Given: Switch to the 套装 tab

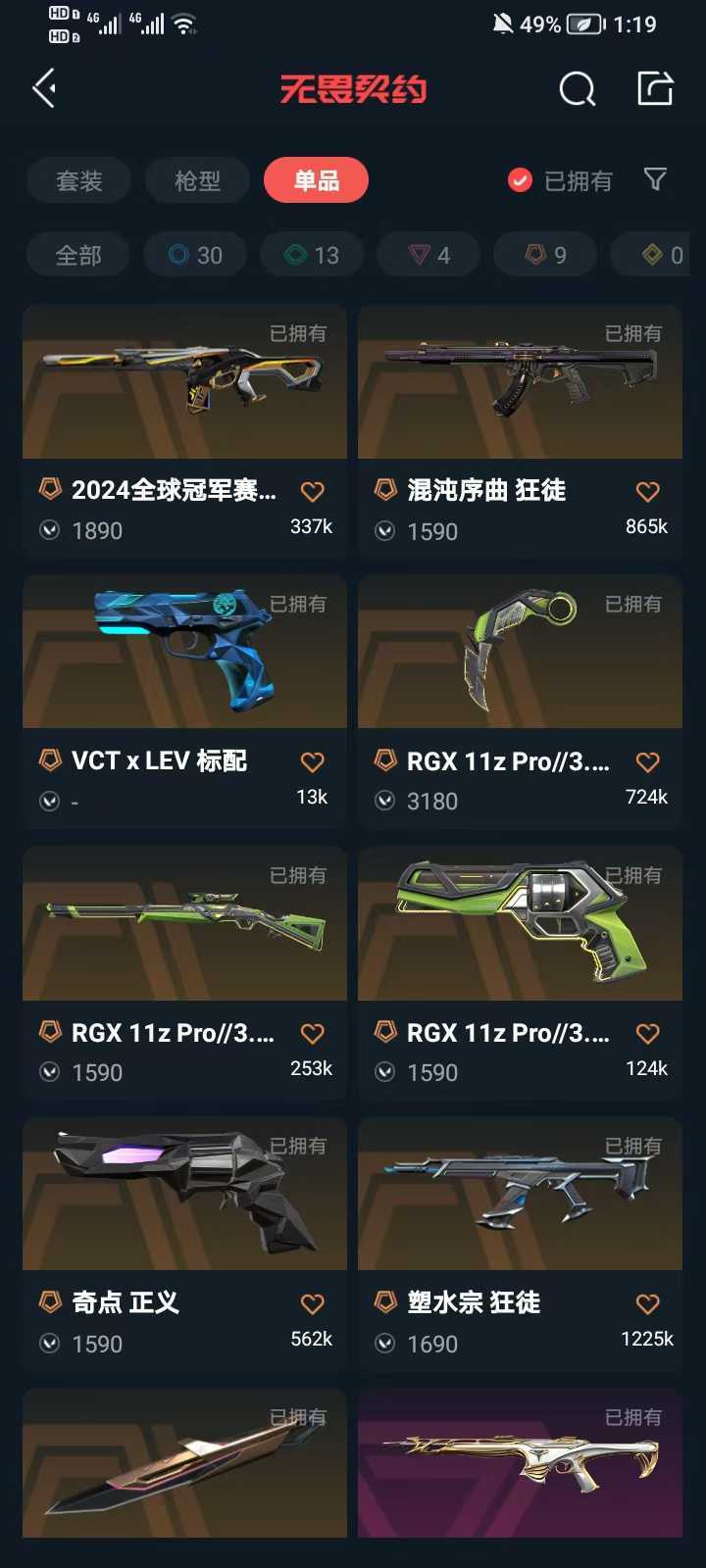Looking at the screenshot, I should (x=79, y=180).
